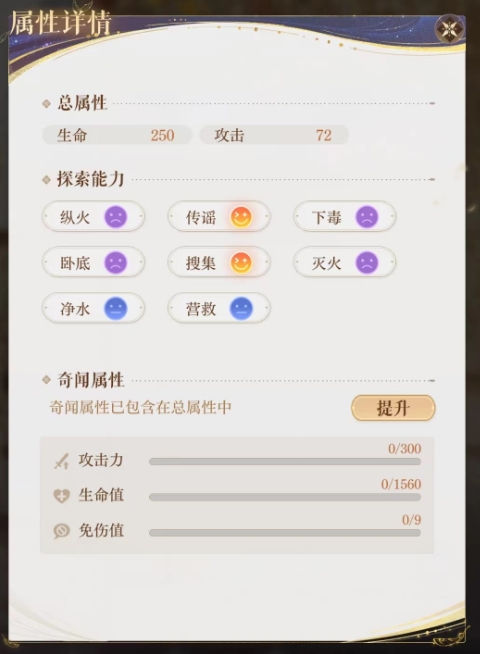Viewport: 480px width, 654px height.
Task: Select the 下毒 ability chip
Action: pos(344,216)
